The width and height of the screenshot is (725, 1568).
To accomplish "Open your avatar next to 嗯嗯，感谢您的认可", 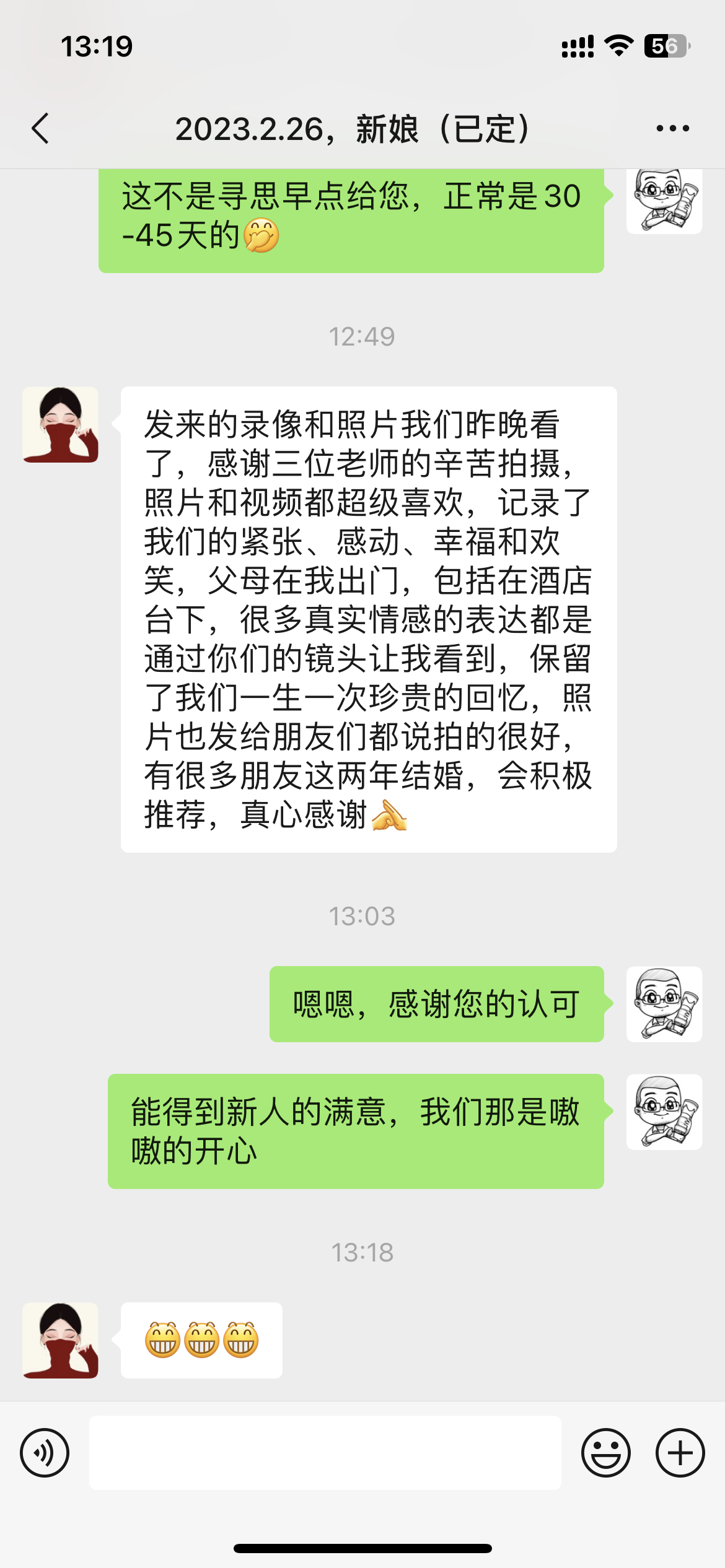I will (664, 1004).
